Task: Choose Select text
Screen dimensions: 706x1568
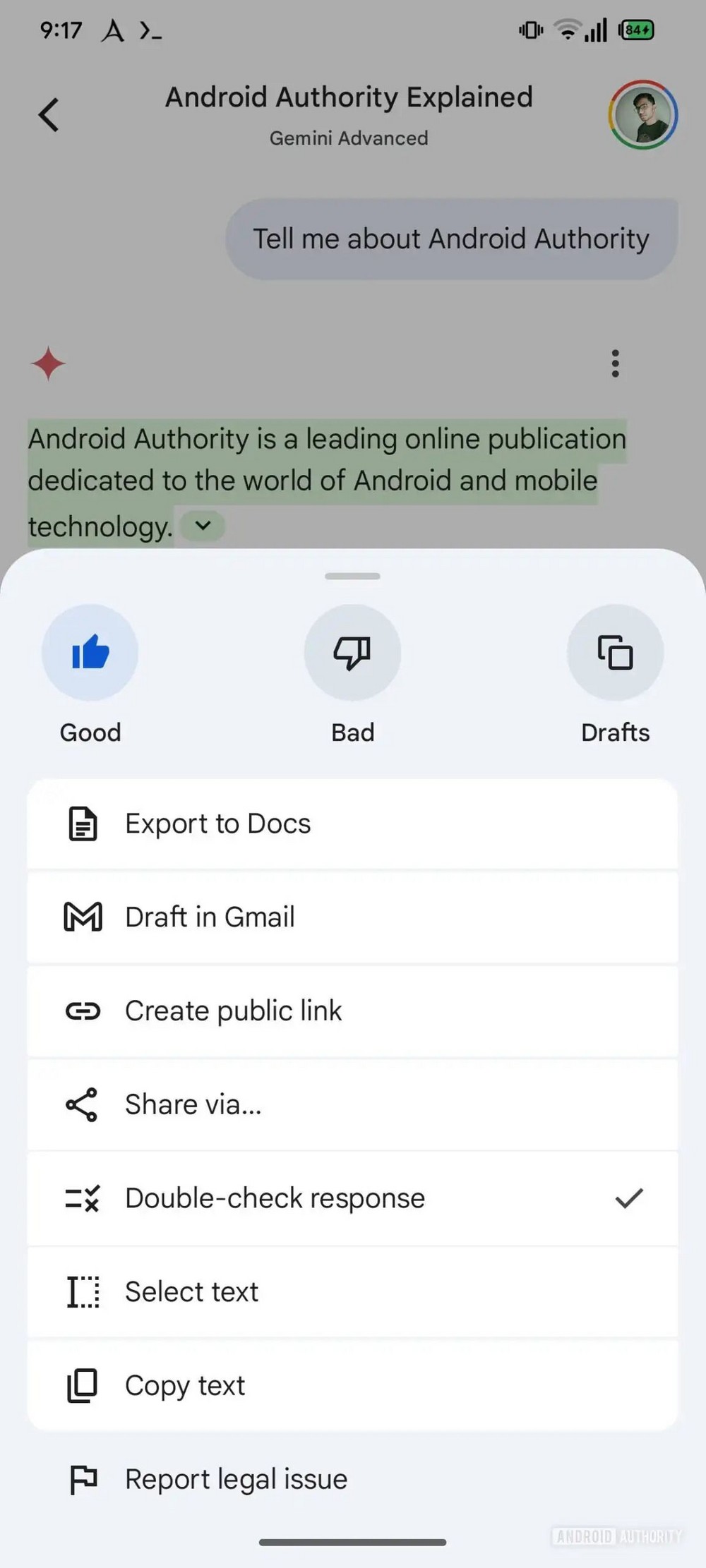Action: click(x=352, y=1292)
